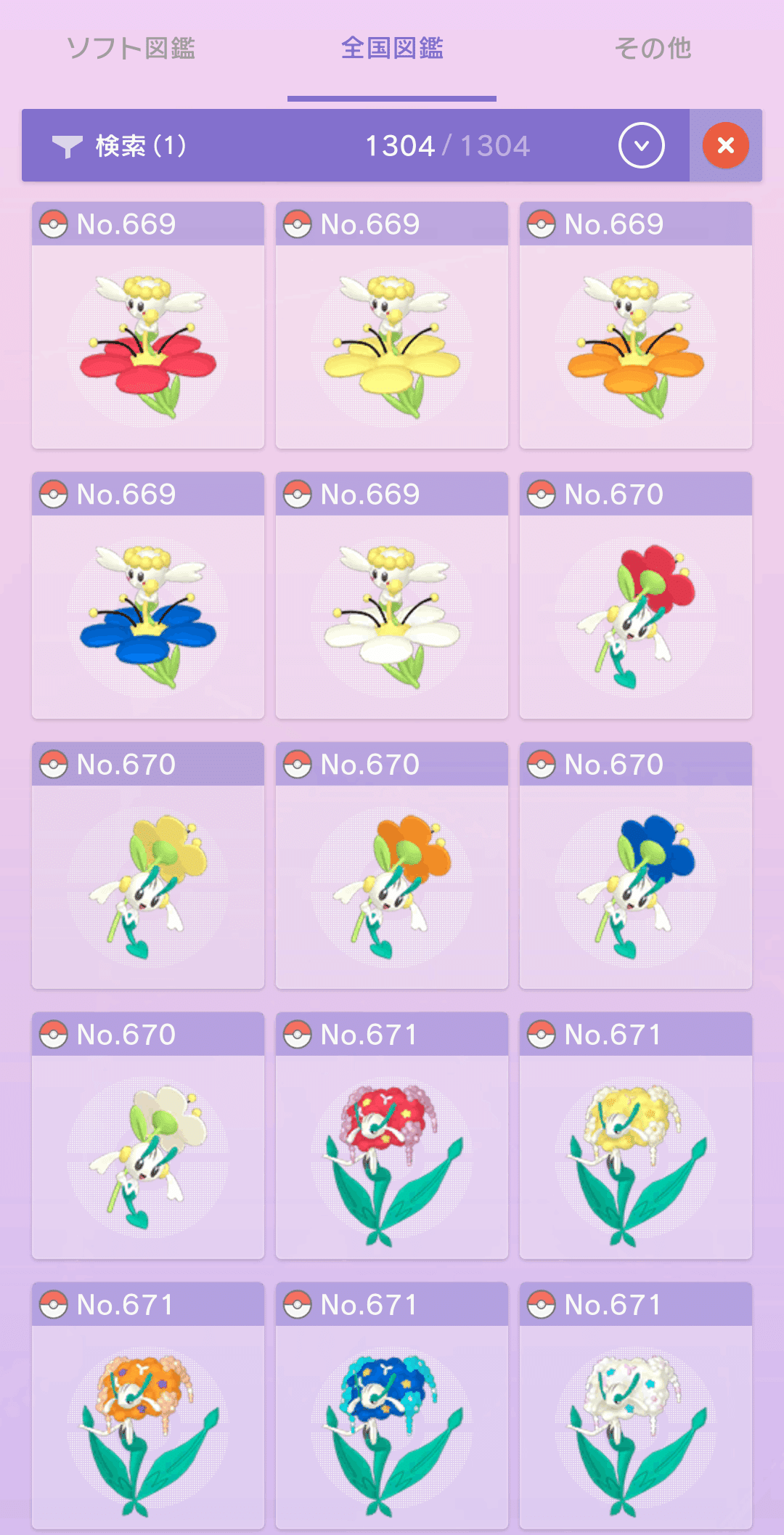Open the red flower Flabébé entry

click(x=147, y=349)
